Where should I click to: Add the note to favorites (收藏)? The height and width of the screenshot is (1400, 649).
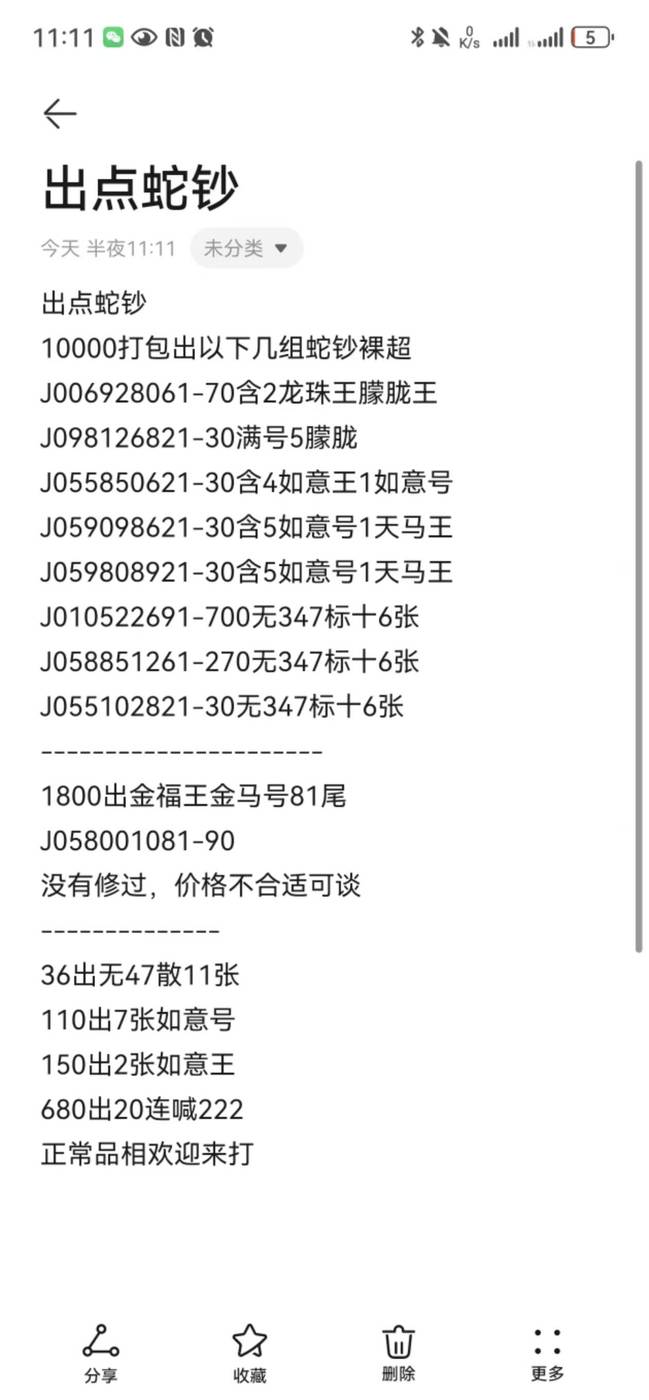[x=249, y=1351]
